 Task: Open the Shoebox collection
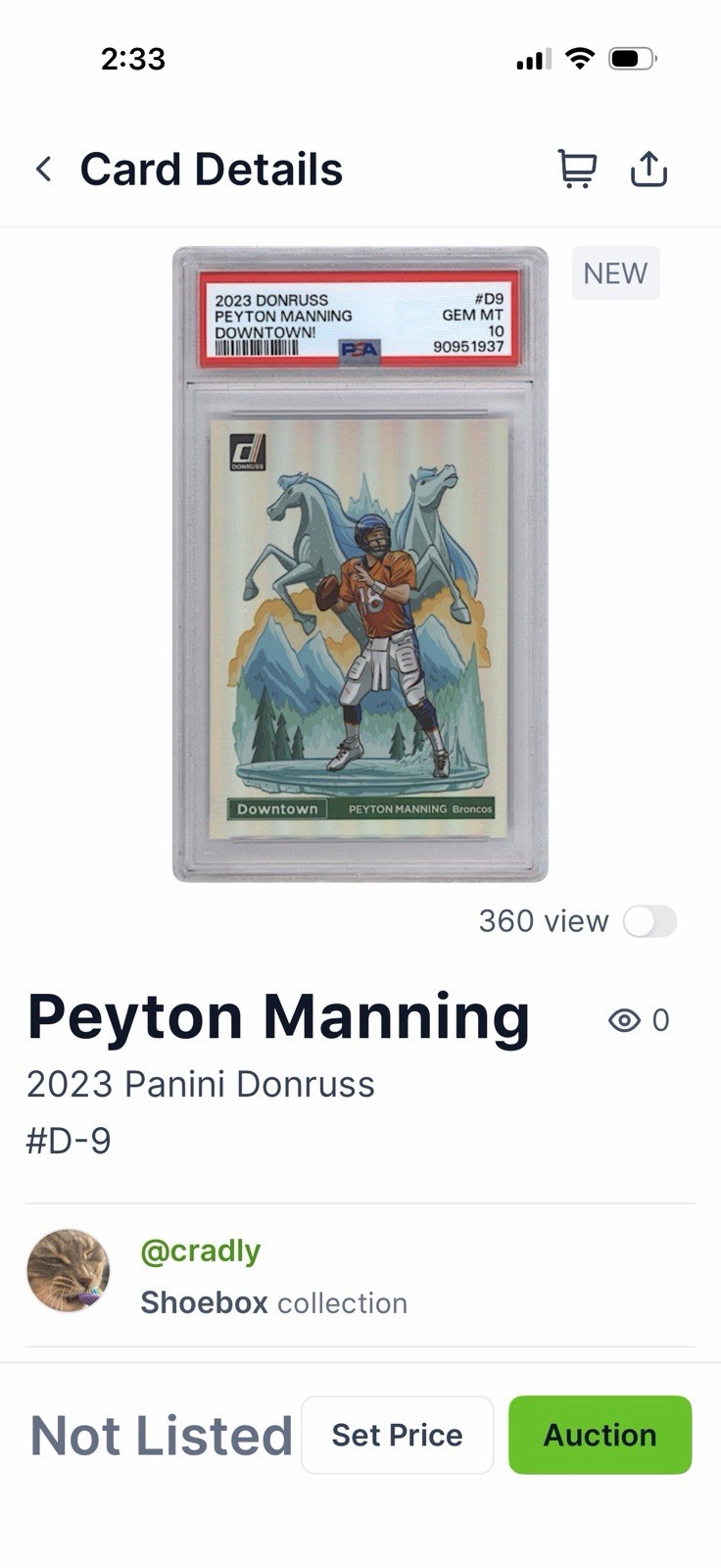tap(273, 1302)
